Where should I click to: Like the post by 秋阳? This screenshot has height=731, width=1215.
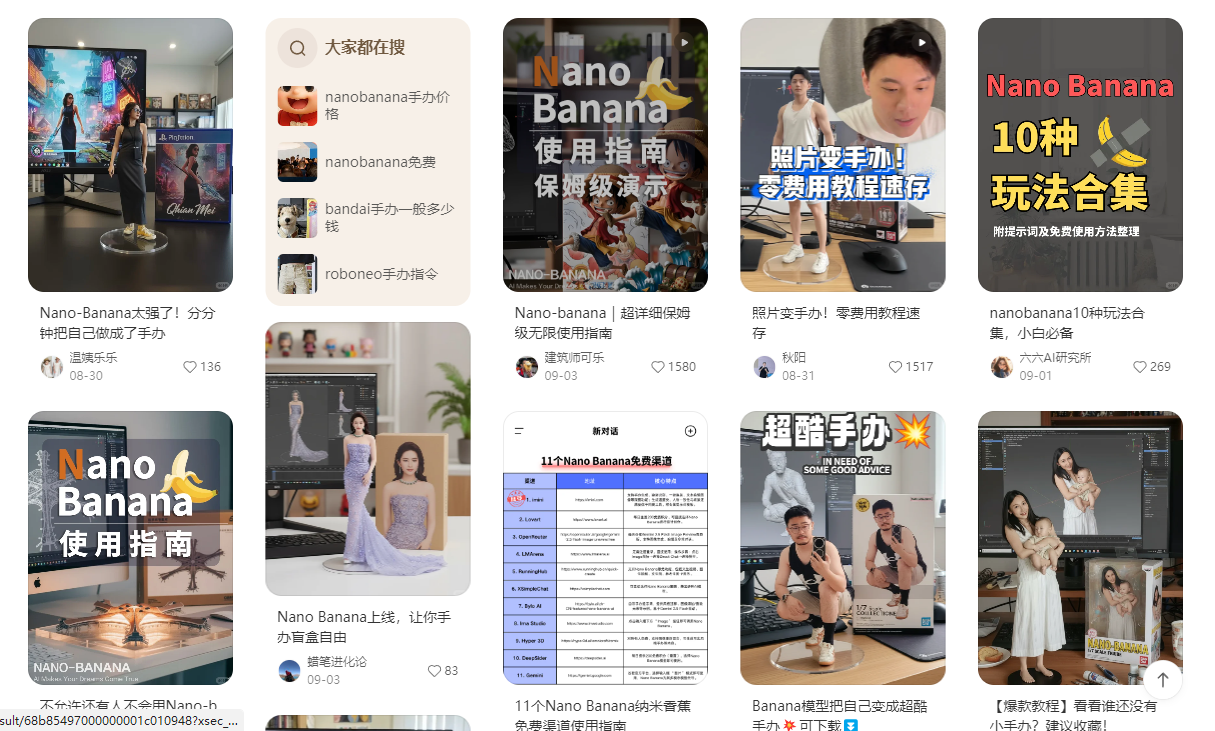click(x=896, y=367)
